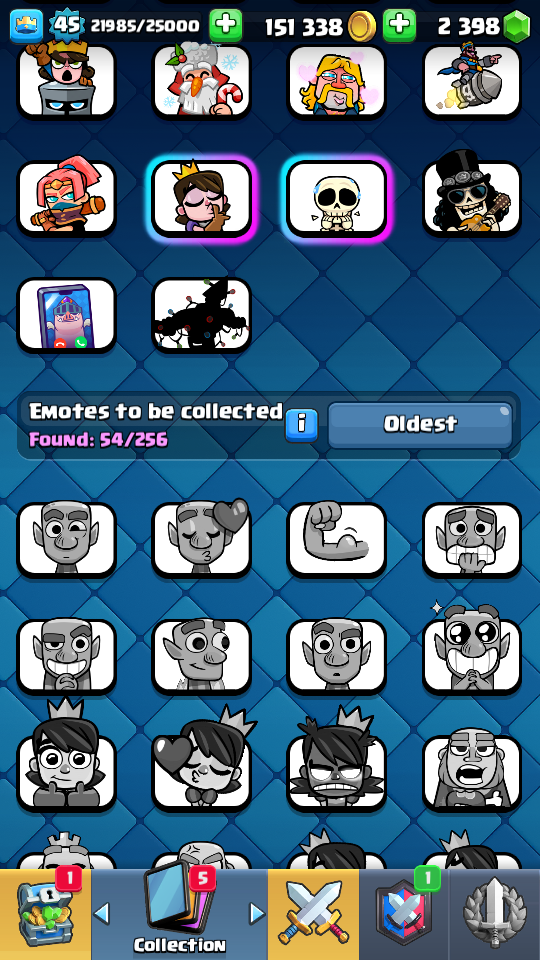Tap the plus button to buy gold
The height and width of the screenshot is (960, 540).
coord(226,25)
